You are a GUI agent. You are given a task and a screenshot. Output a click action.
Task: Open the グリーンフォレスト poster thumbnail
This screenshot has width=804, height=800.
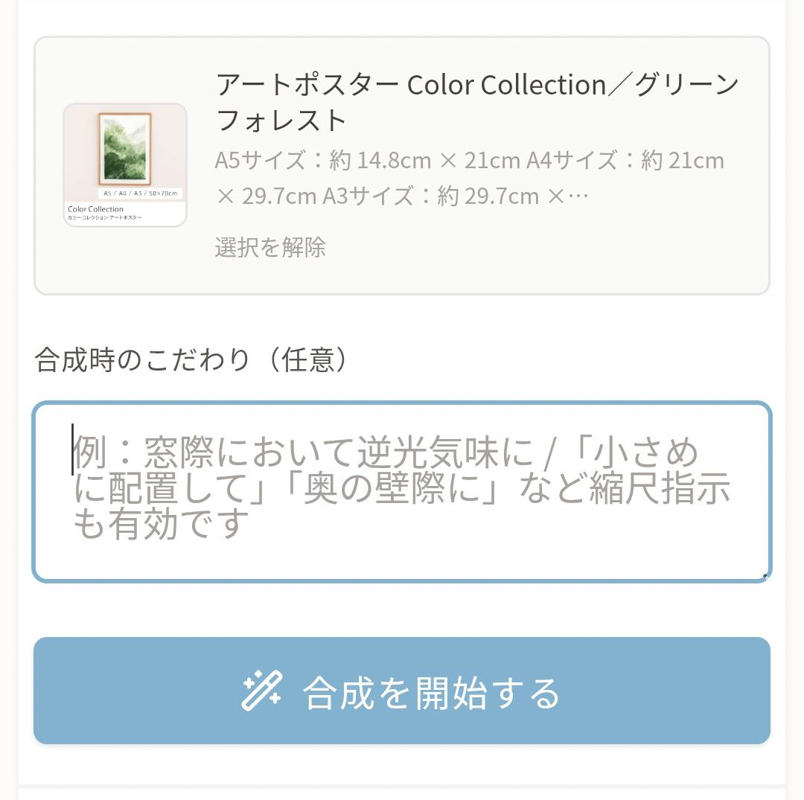125,165
